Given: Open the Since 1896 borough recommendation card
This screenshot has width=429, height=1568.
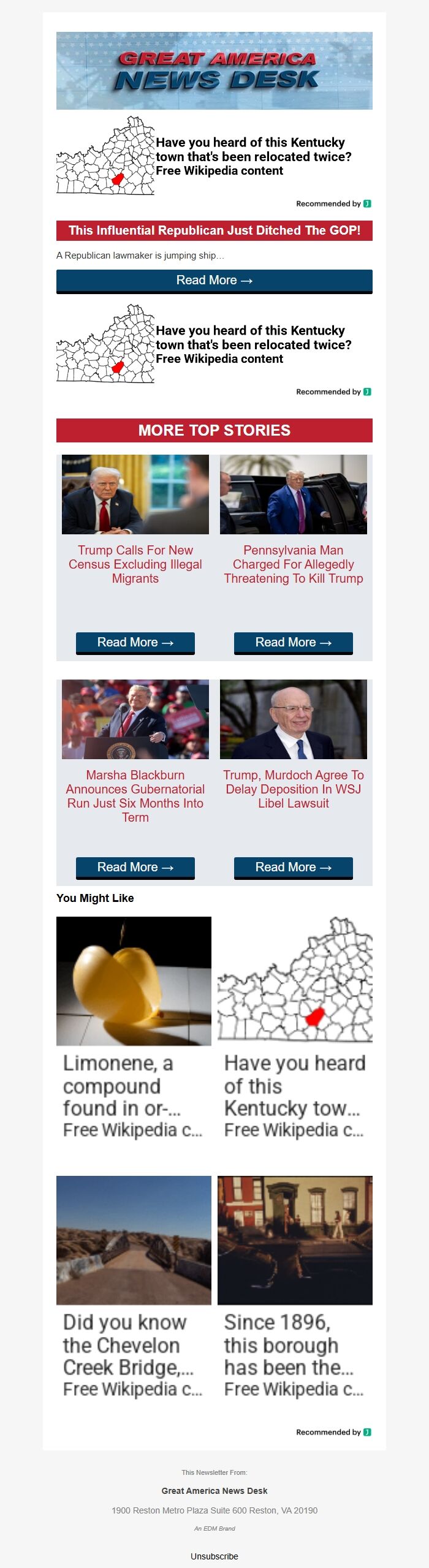Looking at the screenshot, I should (295, 1287).
